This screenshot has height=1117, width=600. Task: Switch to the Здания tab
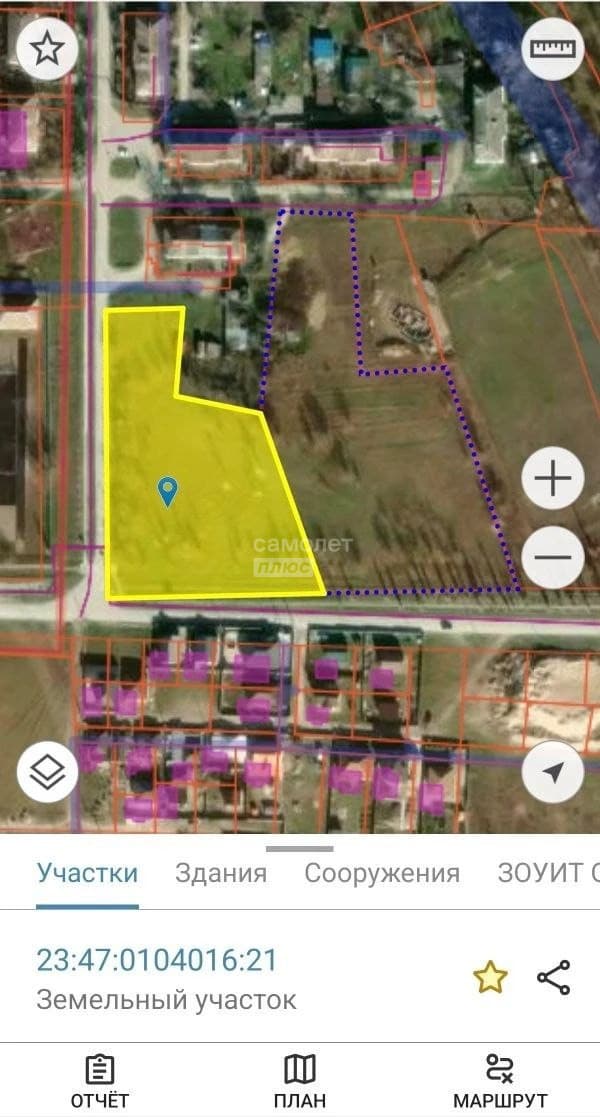(221, 873)
